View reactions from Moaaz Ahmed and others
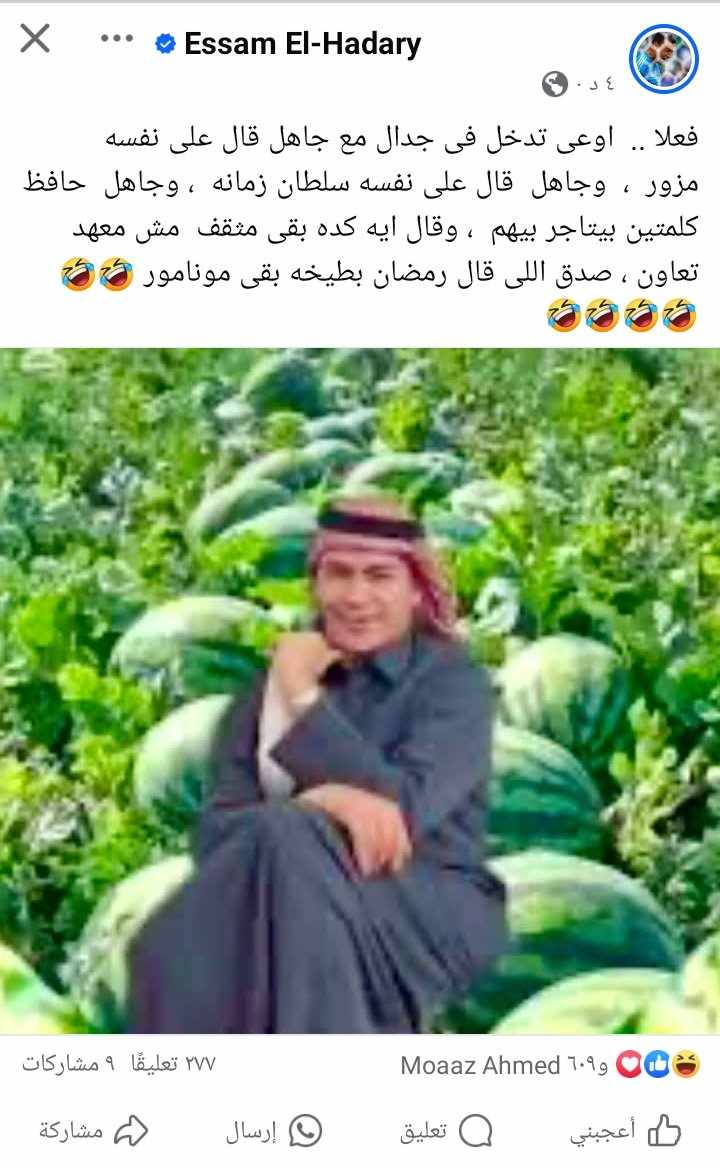This screenshot has height=1169, width=720. point(550,1065)
